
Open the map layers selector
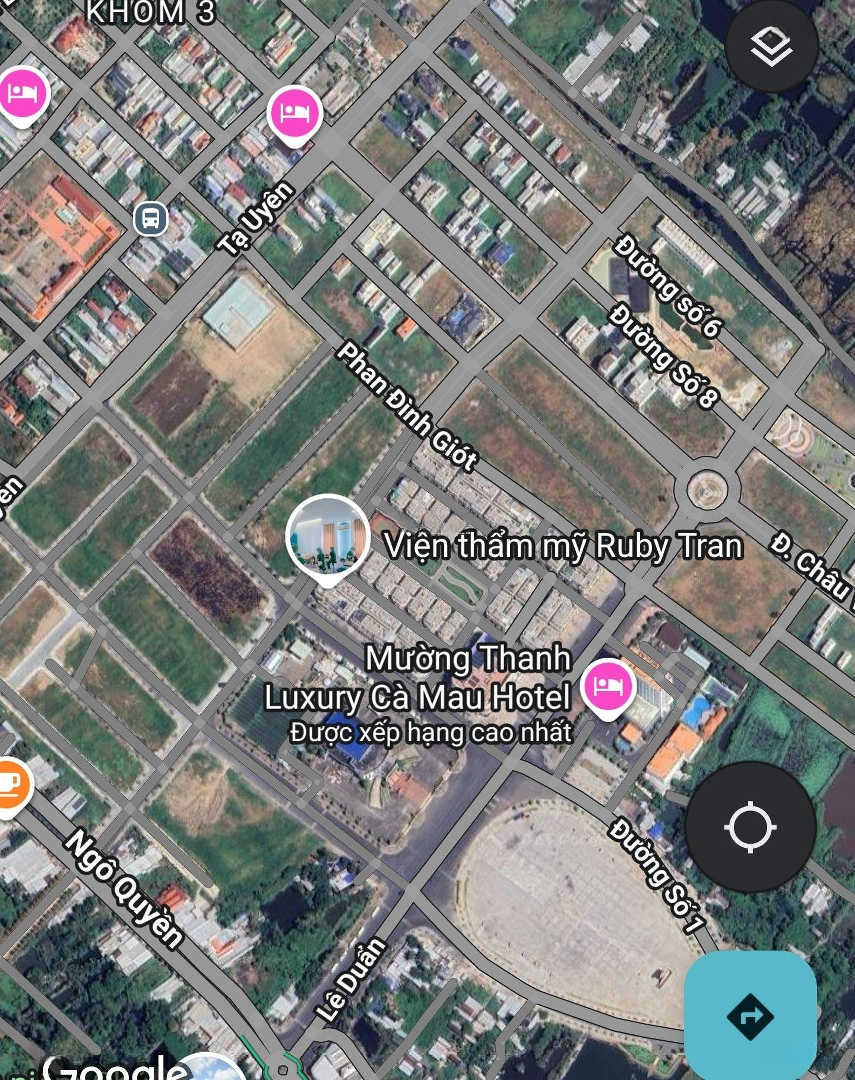coord(771,46)
